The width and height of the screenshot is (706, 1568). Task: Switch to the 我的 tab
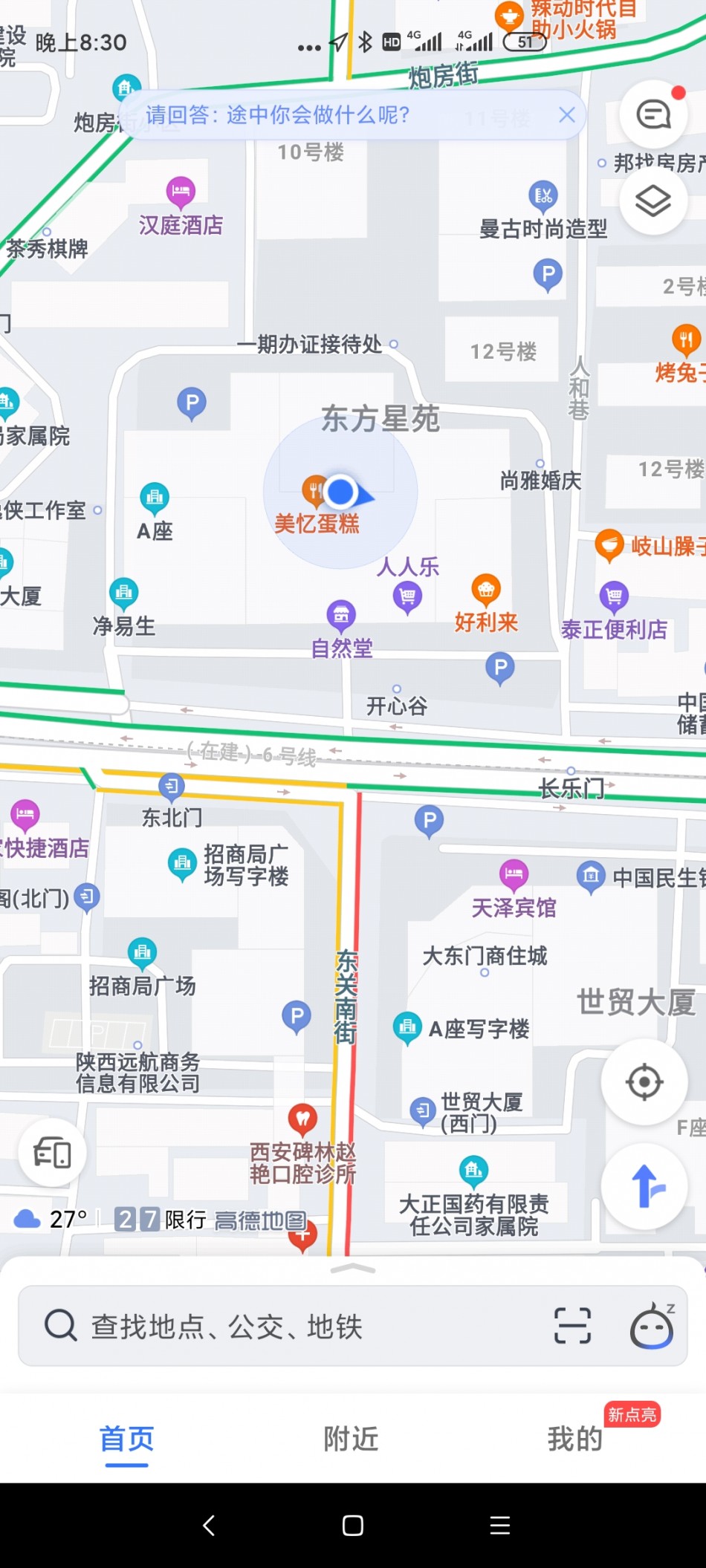point(574,1439)
